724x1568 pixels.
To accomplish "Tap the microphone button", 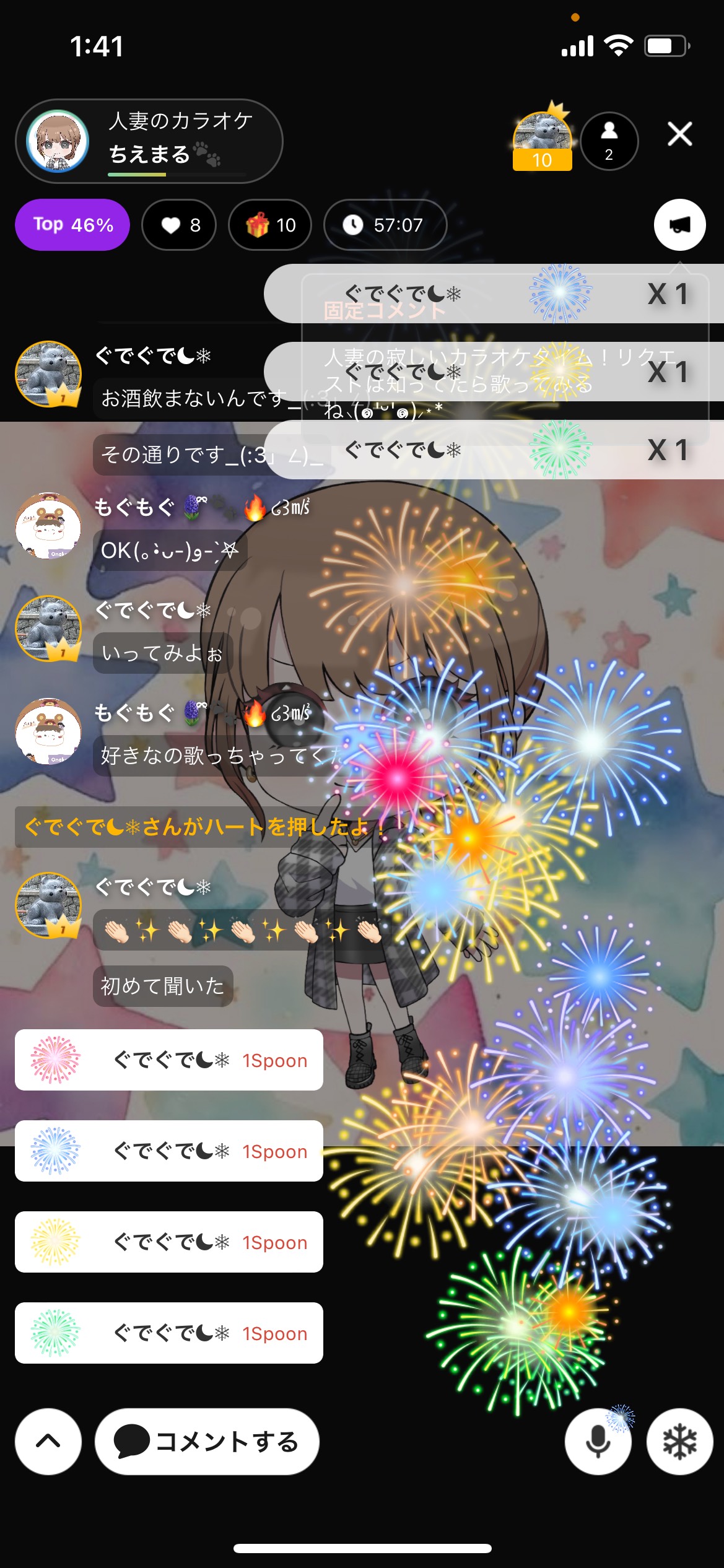I will click(598, 1442).
